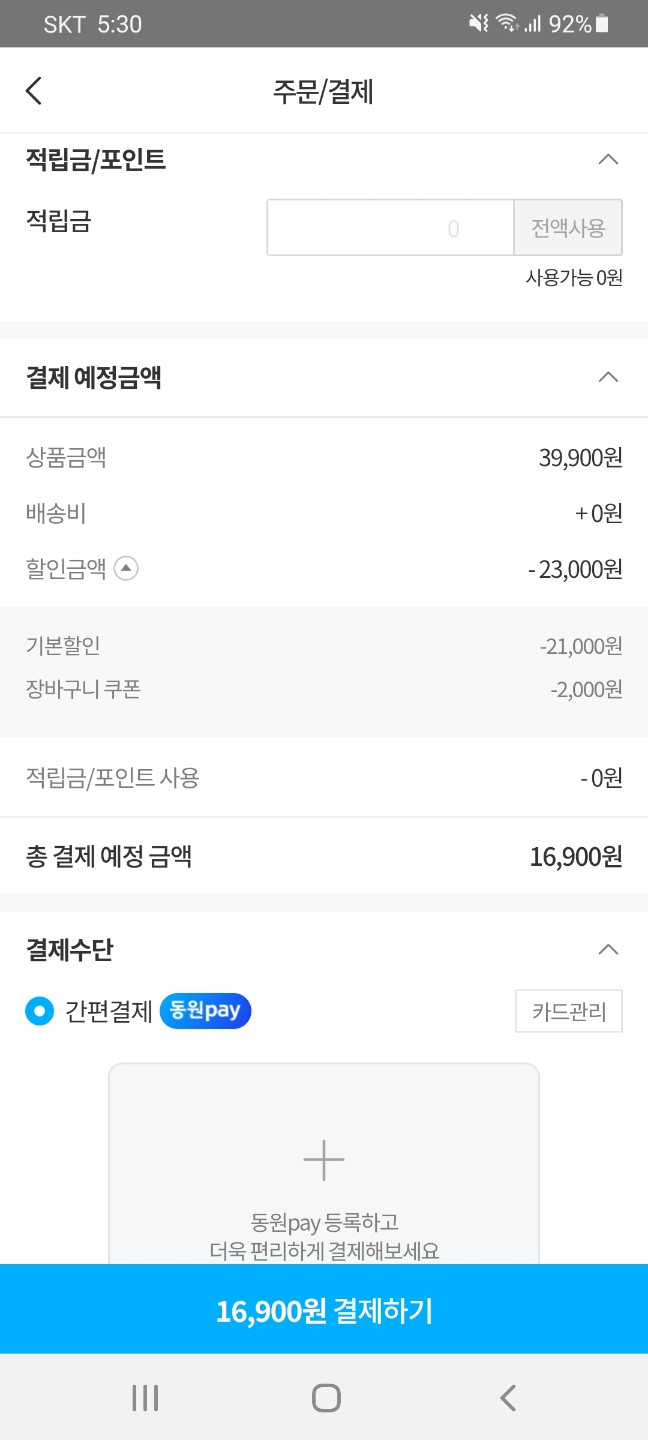
Task: Tap the 전액사용 button
Action: click(568, 228)
